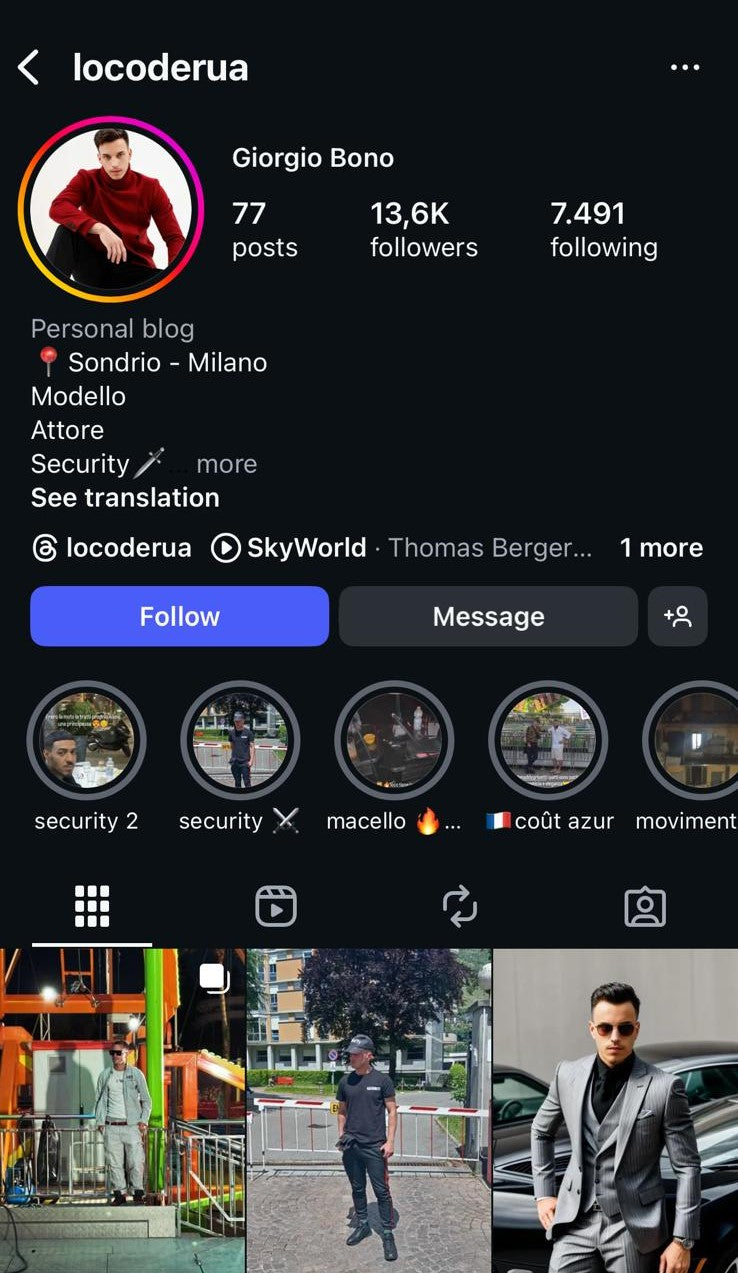This screenshot has width=738, height=1273.
Task: Follow this account
Action: [179, 616]
